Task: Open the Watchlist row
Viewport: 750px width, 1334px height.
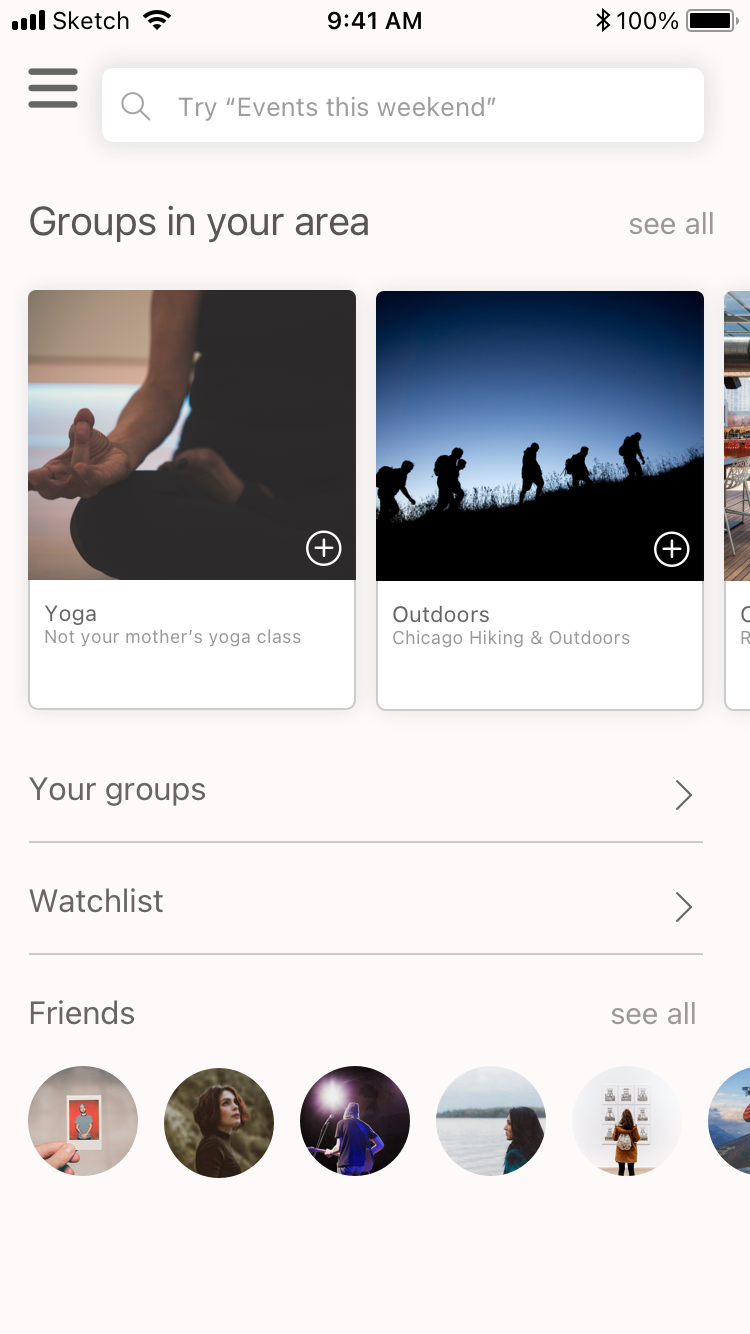Action: tap(365, 903)
